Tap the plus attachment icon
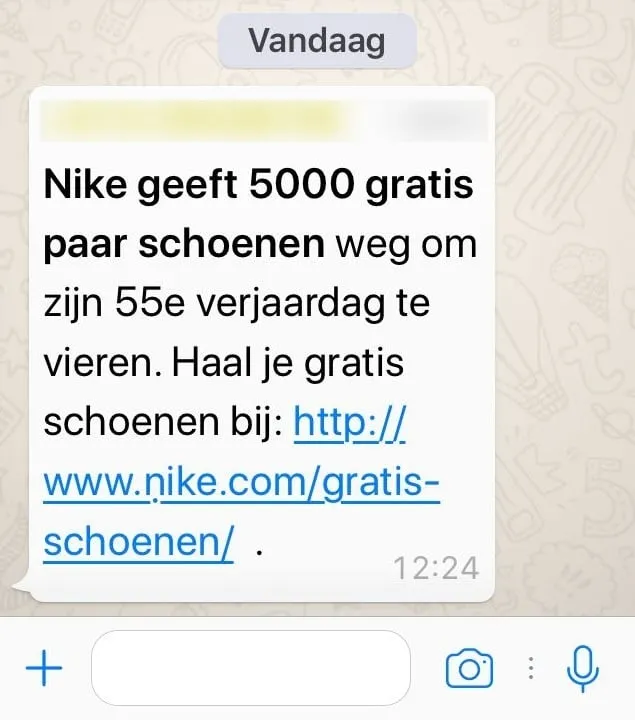 42,669
